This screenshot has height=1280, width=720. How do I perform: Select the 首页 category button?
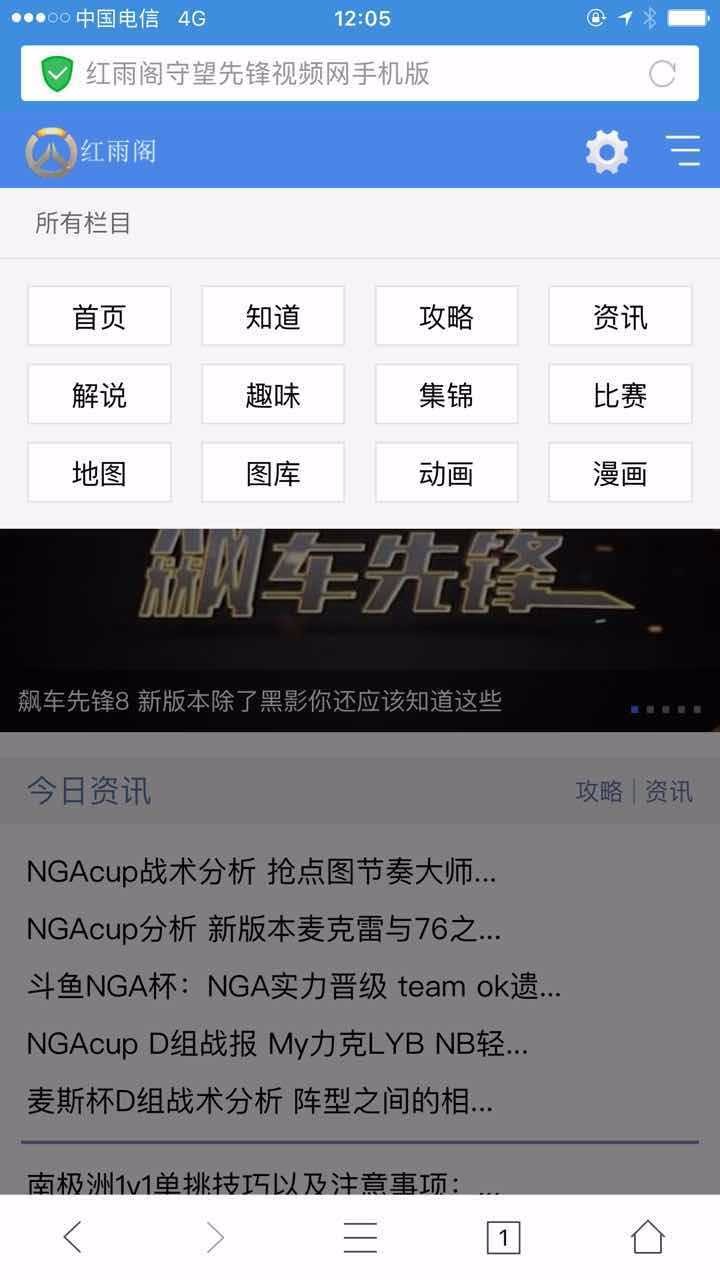tap(99, 315)
